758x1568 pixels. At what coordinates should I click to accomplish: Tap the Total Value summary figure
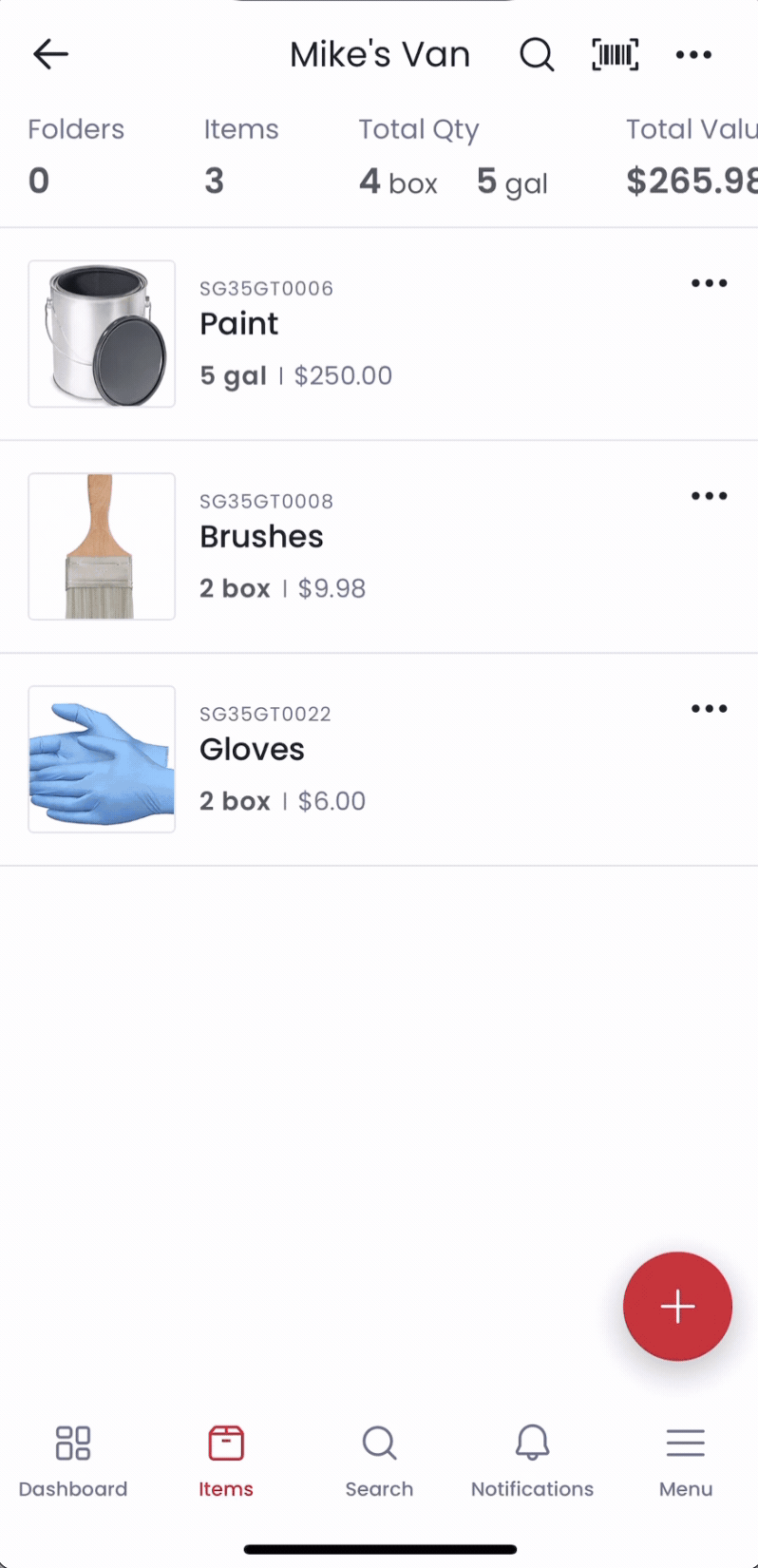(691, 181)
